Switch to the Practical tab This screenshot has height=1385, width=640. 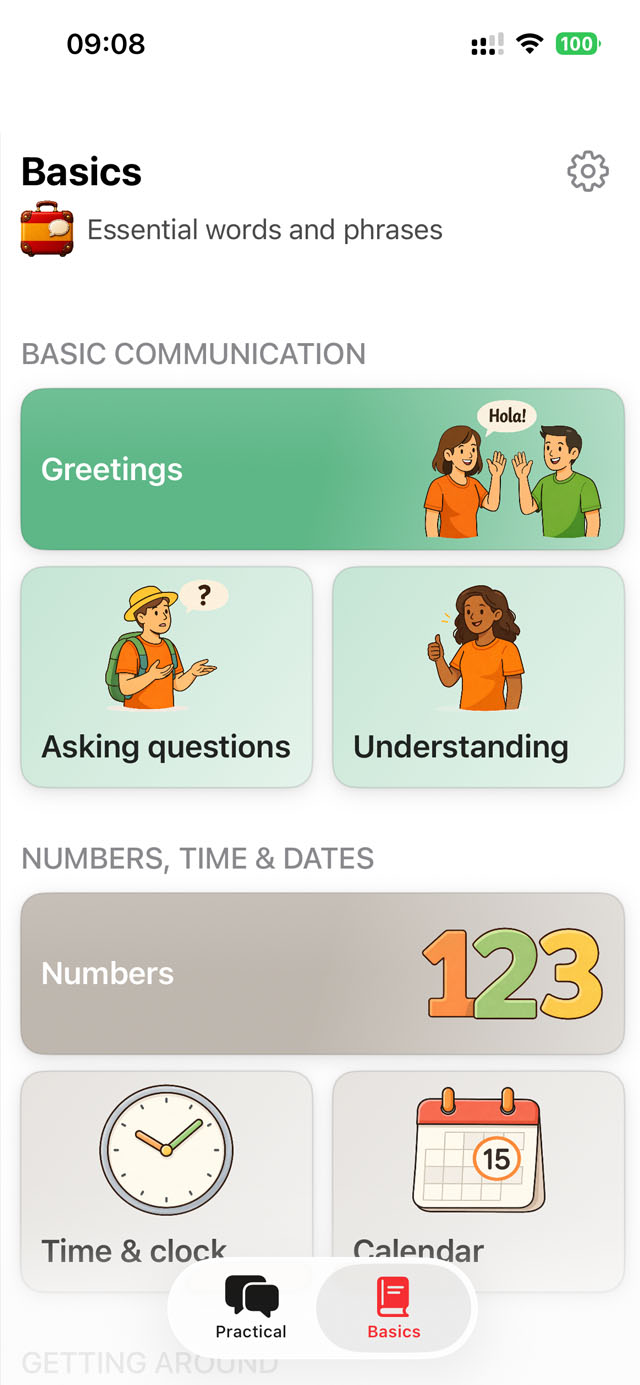[x=251, y=1308]
